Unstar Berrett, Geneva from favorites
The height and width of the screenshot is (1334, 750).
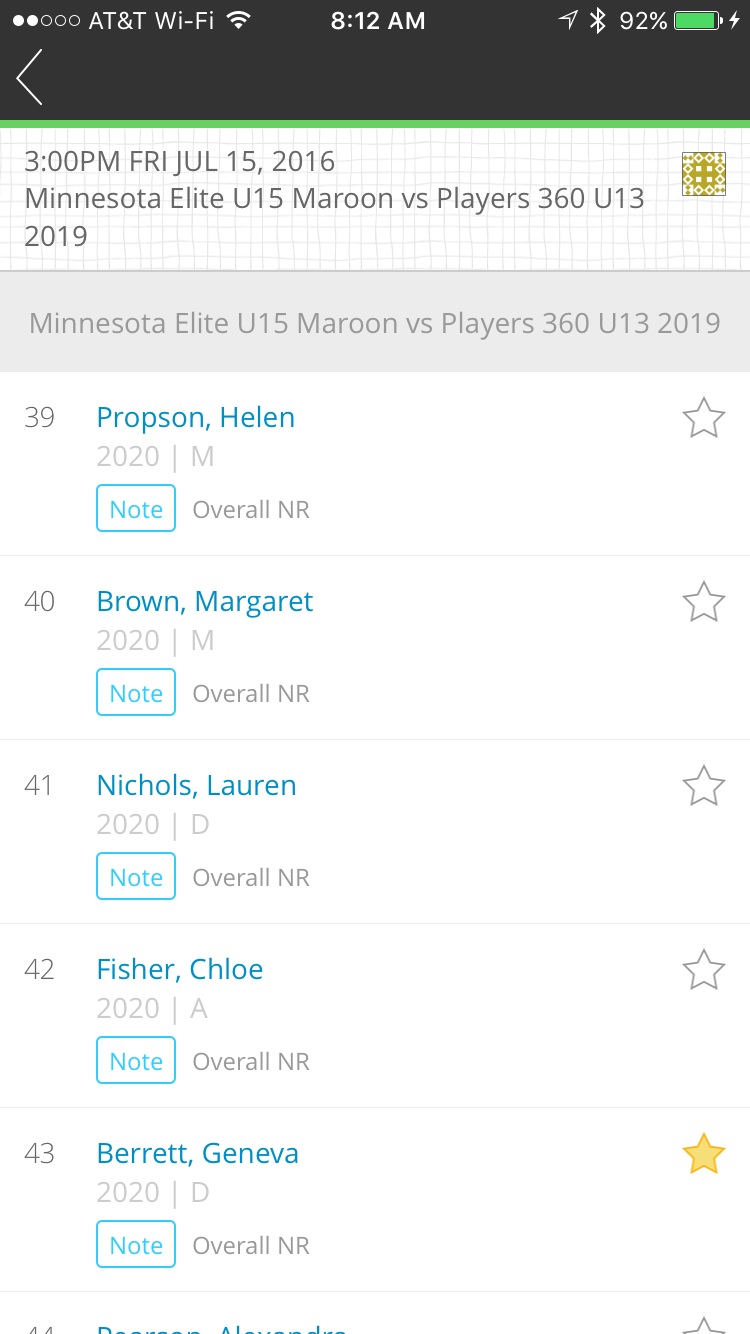coord(703,1154)
